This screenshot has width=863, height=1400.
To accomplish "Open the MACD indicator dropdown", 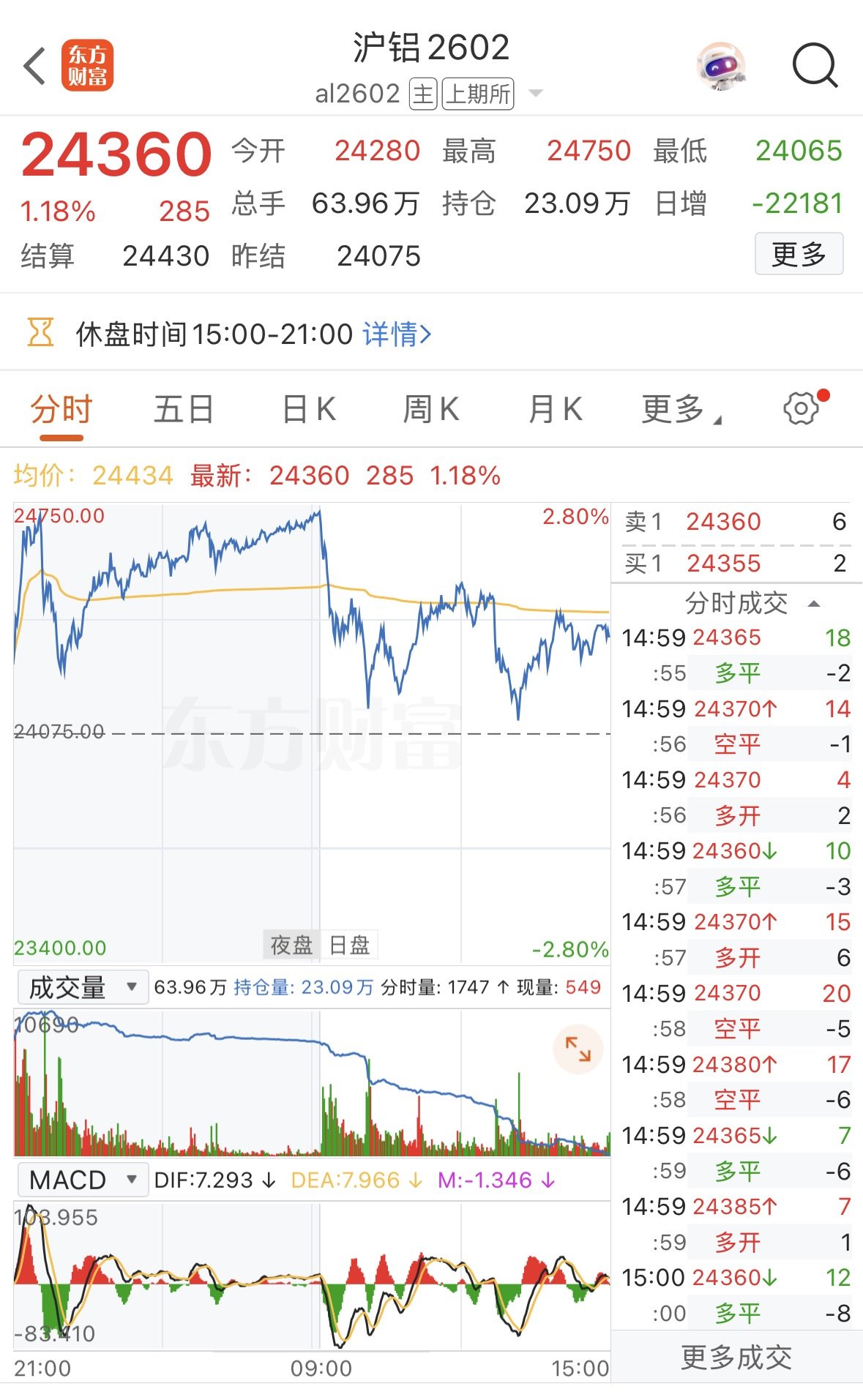I will (x=82, y=1179).
